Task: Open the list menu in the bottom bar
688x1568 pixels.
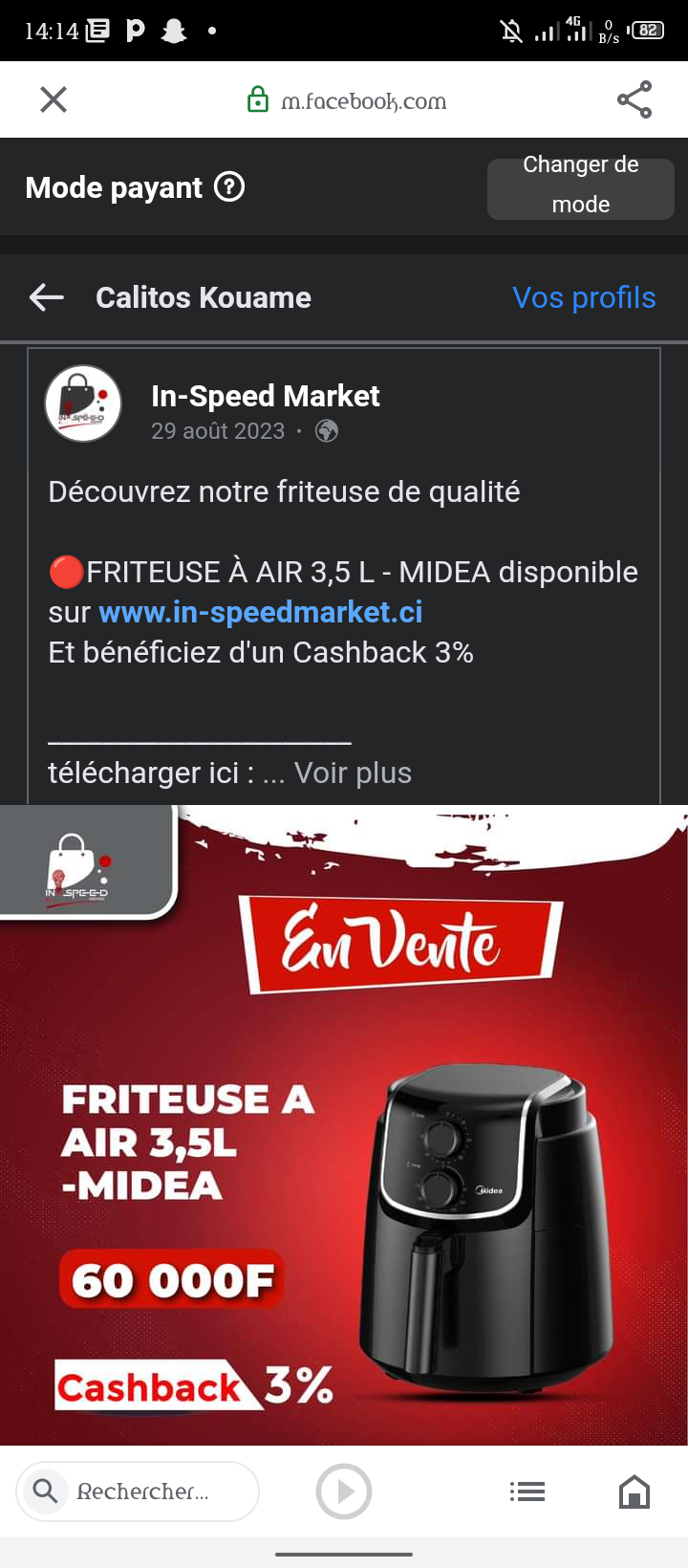Action: (x=527, y=1491)
